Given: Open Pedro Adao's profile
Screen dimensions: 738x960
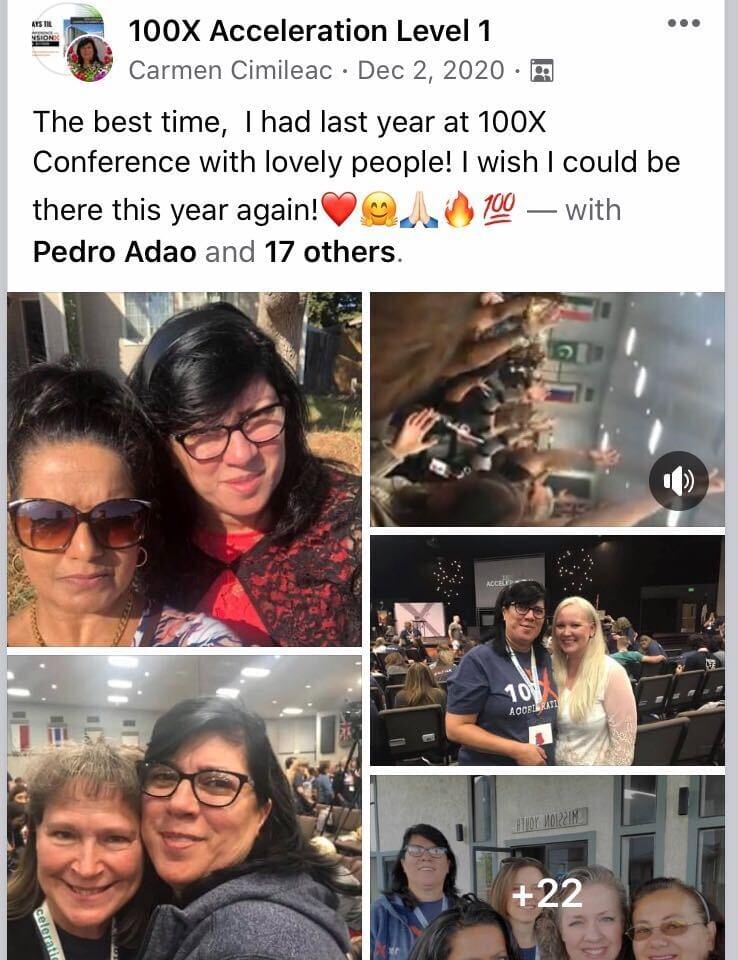Looking at the screenshot, I should pos(114,251).
